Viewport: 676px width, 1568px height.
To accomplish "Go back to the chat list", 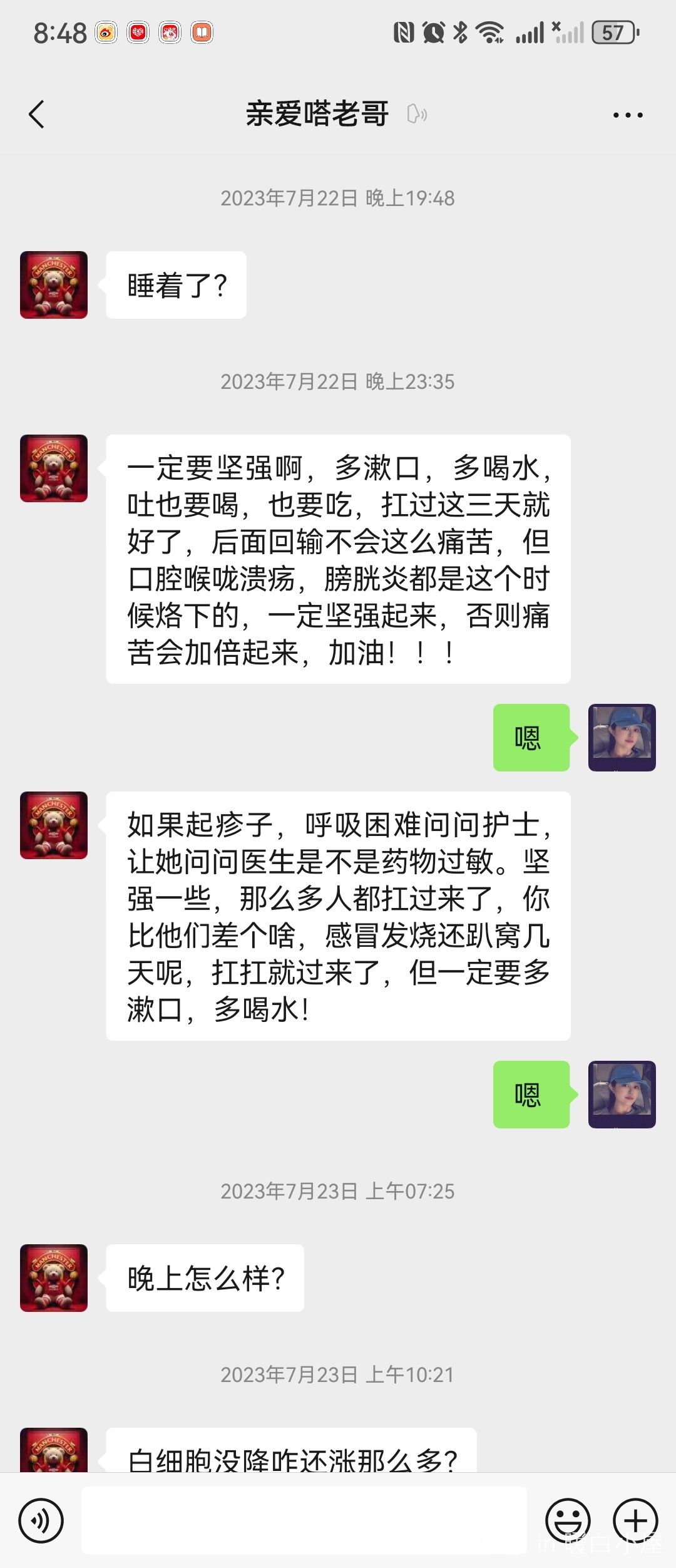I will pyautogui.click(x=38, y=115).
